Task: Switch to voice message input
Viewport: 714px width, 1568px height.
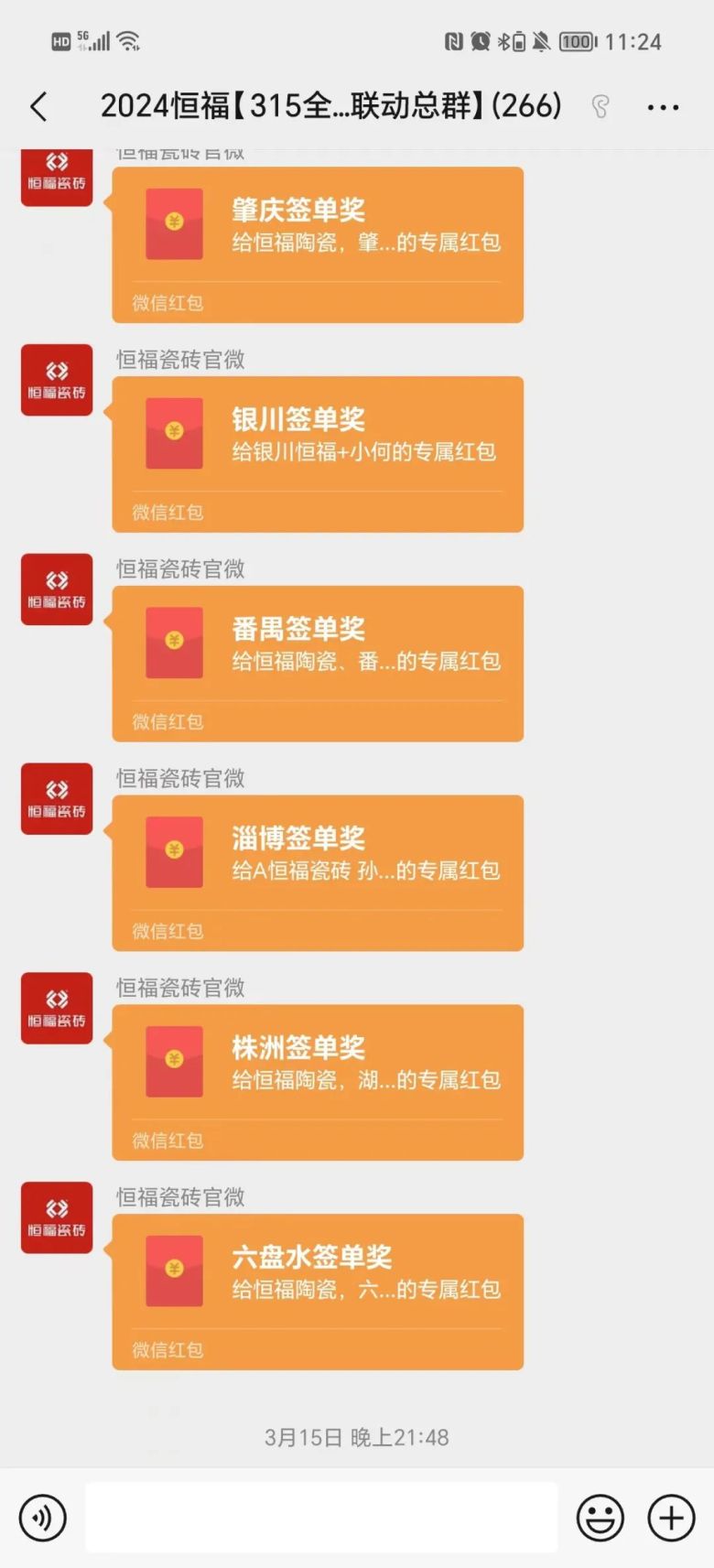Action: (42, 1518)
